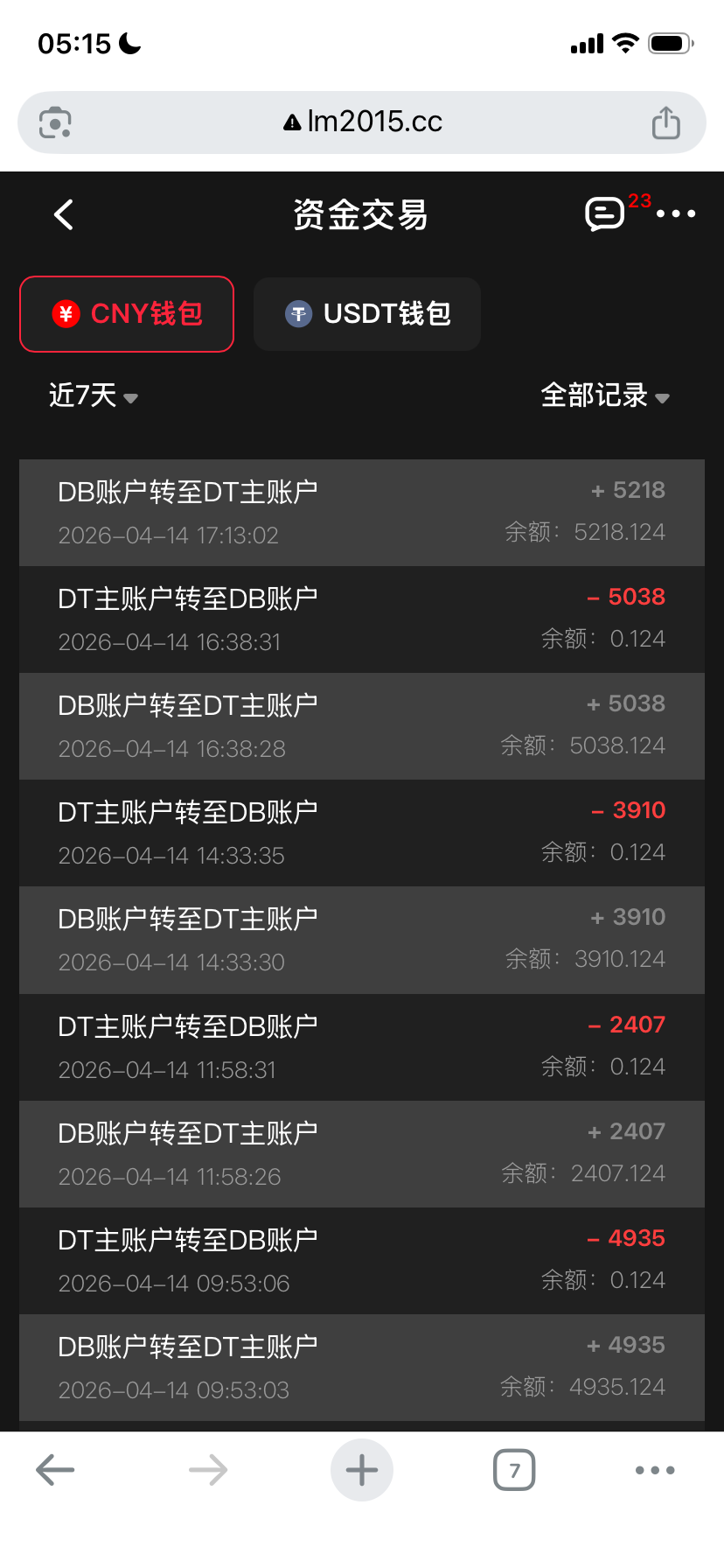Tap the lm2015.cc address bar
This screenshot has width=724, height=1568.
click(x=362, y=122)
